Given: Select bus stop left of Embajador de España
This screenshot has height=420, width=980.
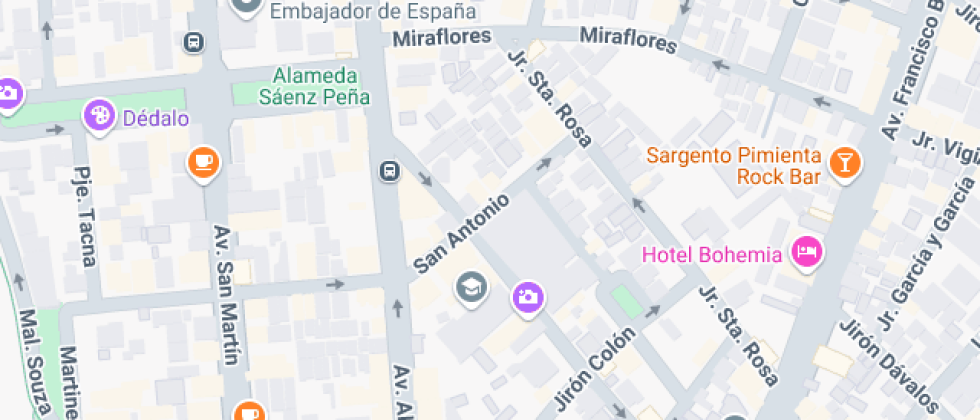Looking at the screenshot, I should click(x=193, y=43).
